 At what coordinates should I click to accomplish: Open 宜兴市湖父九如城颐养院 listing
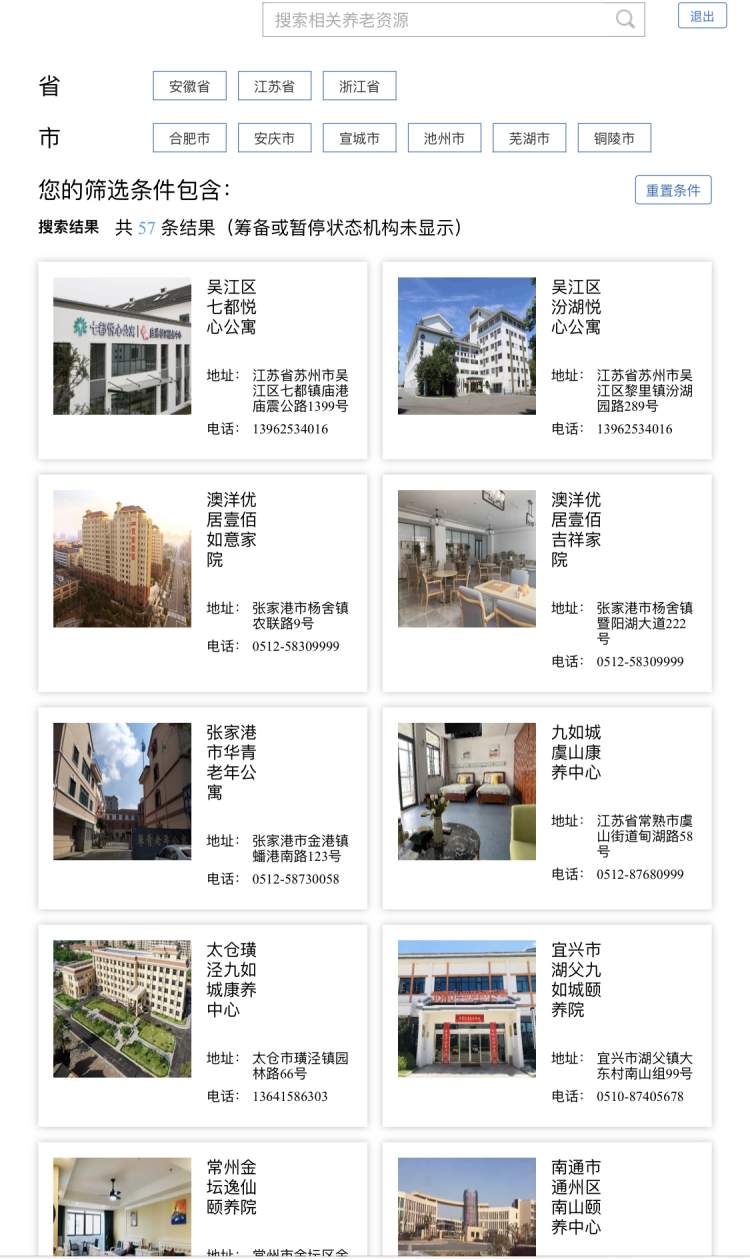coord(547,1025)
